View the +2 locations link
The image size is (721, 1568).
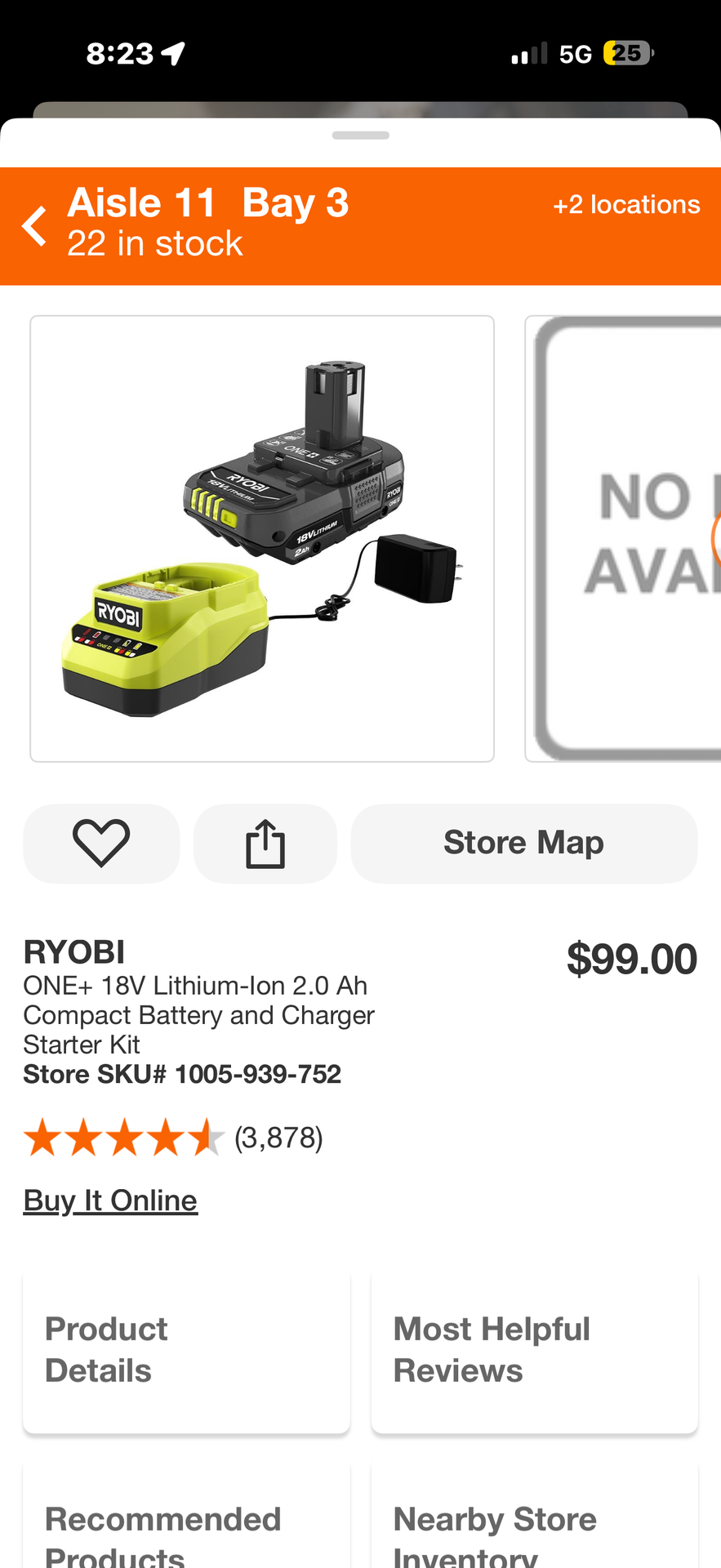click(x=626, y=204)
